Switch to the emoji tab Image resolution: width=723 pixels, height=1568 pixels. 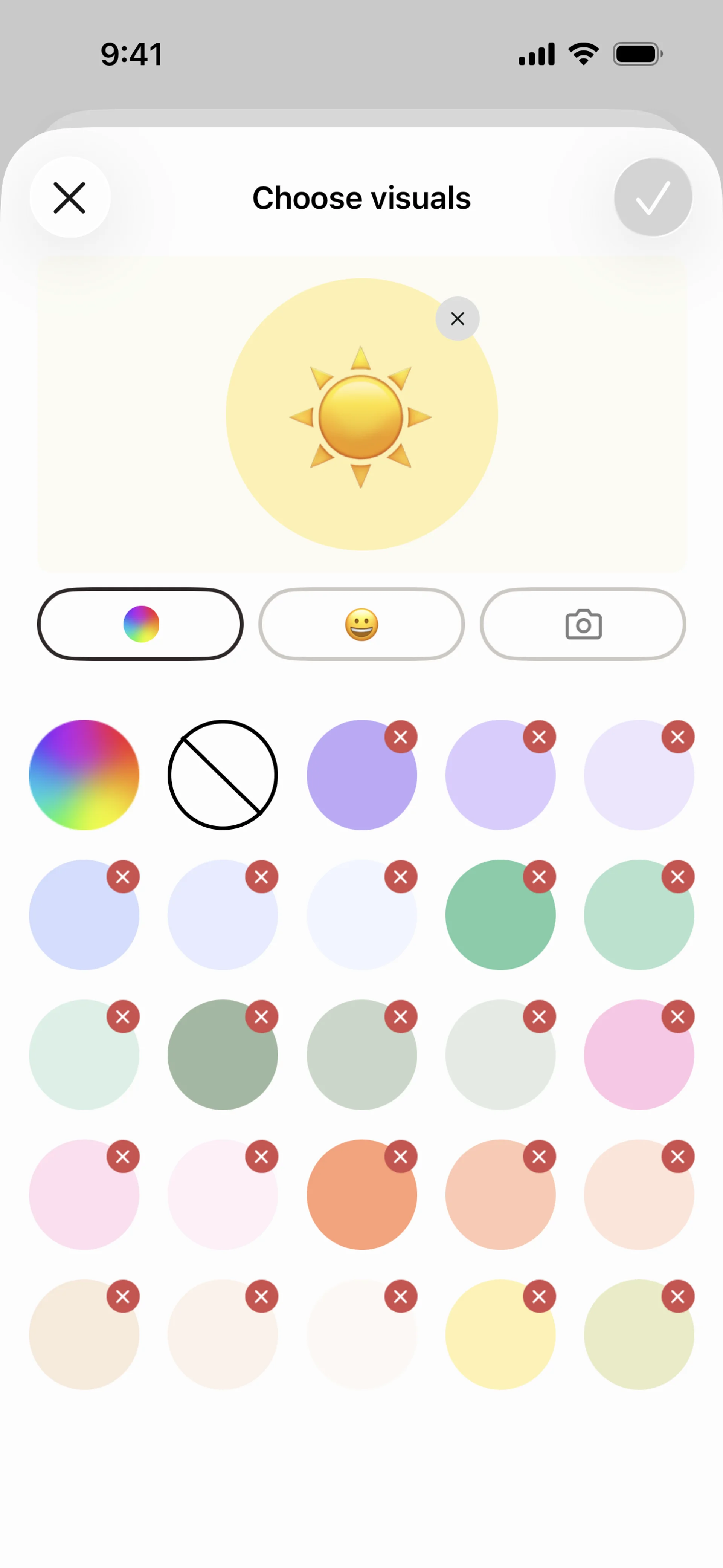pos(361,624)
